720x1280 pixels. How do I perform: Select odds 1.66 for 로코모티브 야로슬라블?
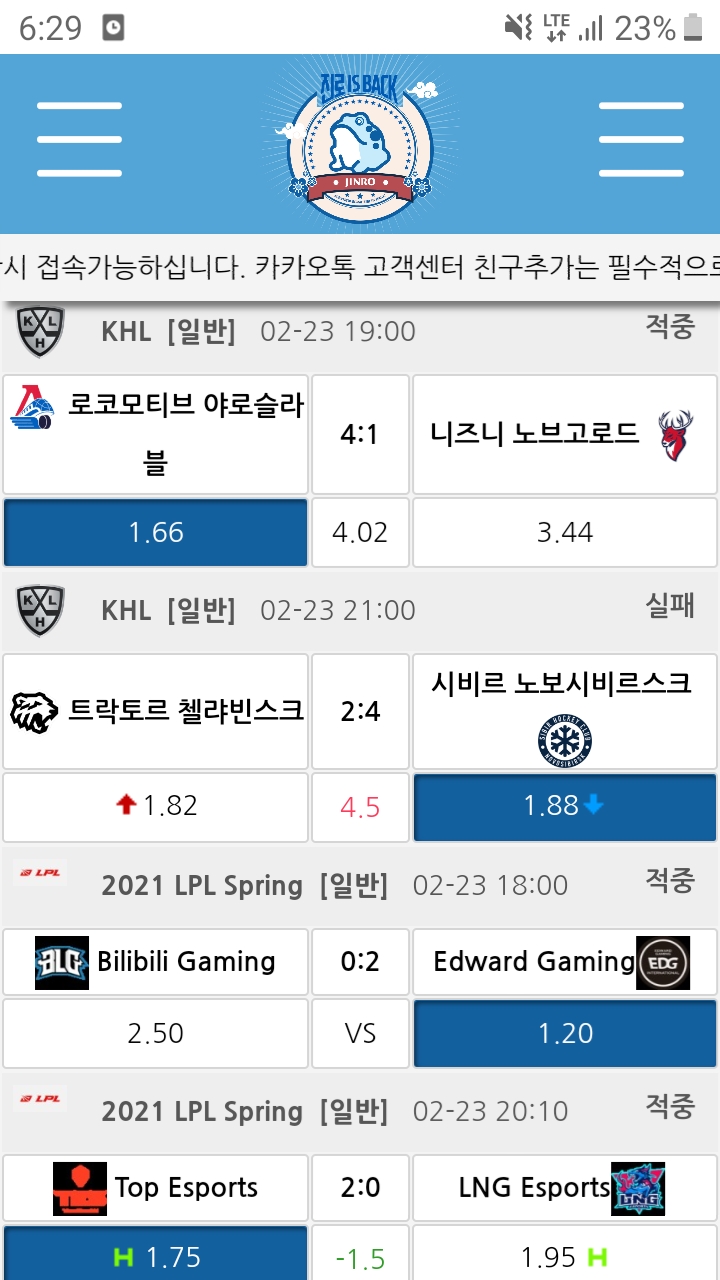(x=156, y=532)
